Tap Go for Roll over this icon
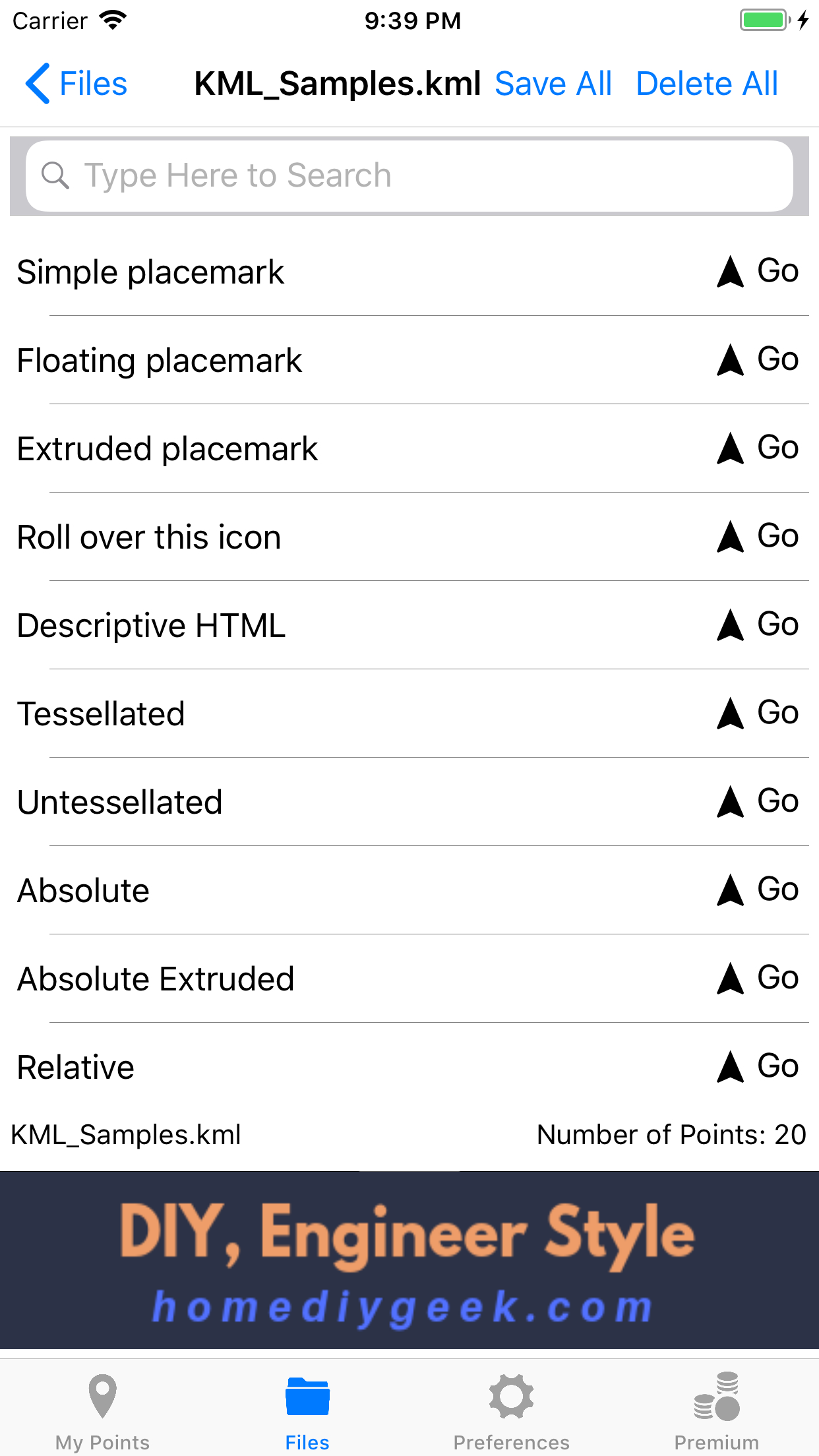This screenshot has width=819, height=1456. click(x=758, y=537)
